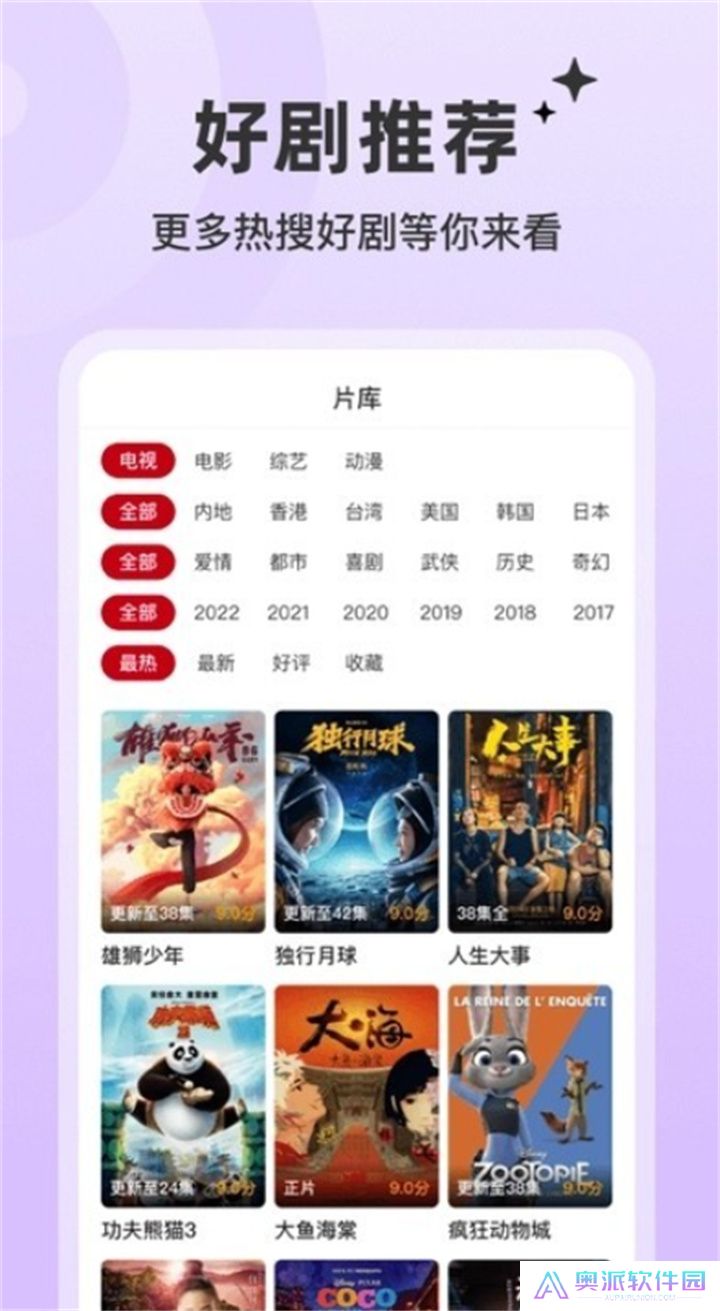Viewport: 720px width, 1311px height.
Task: Open the 疯狂动物城 poster
Action: pos(533,1090)
